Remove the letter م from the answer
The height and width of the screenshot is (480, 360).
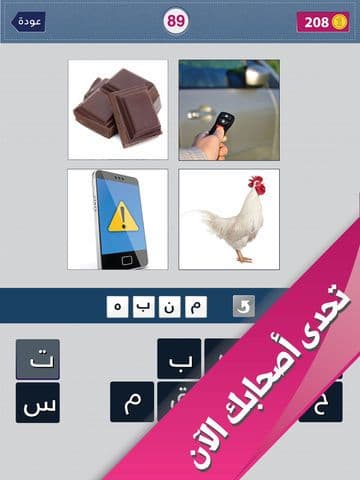pyautogui.click(x=196, y=307)
